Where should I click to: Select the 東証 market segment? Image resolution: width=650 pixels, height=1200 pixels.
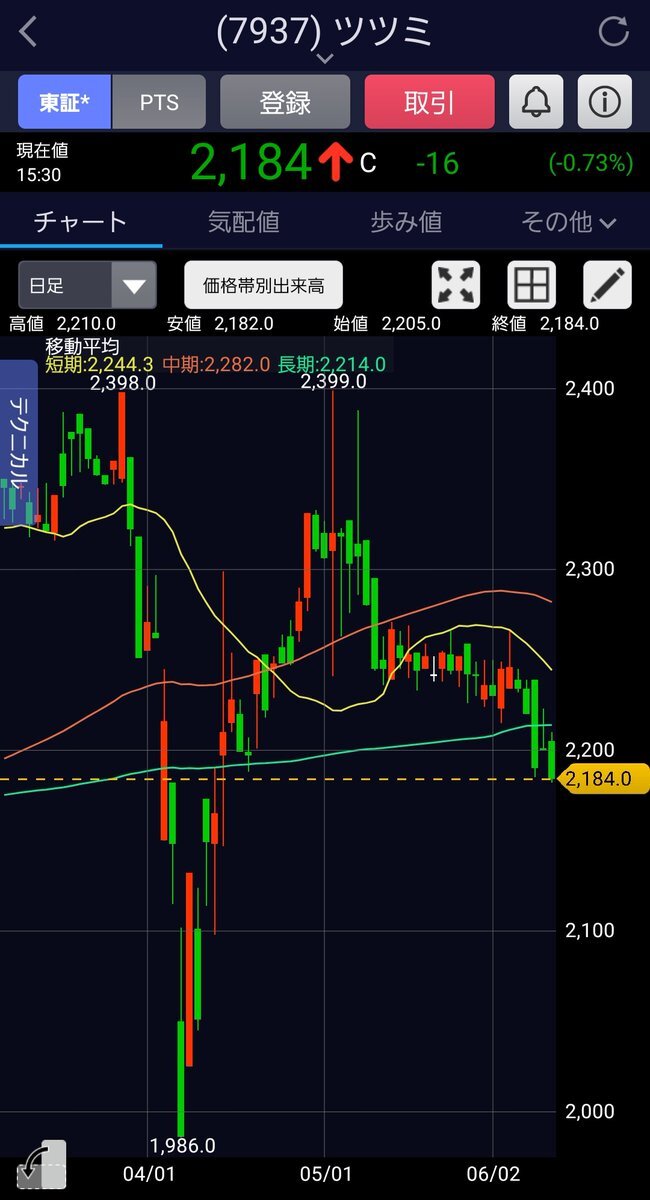tap(64, 102)
